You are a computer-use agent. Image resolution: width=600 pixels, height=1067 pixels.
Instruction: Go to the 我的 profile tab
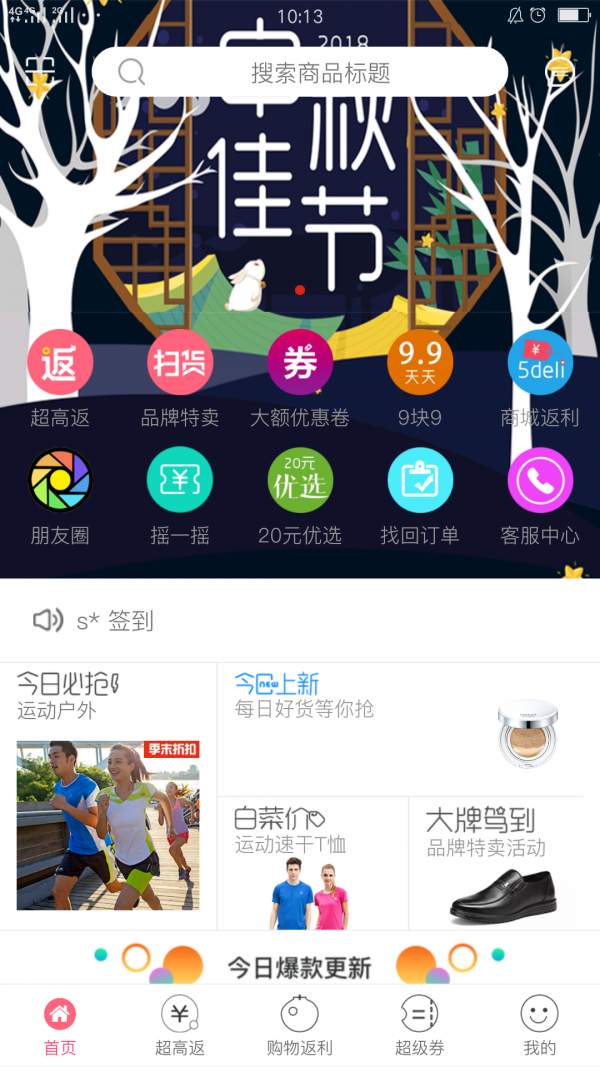click(540, 1026)
